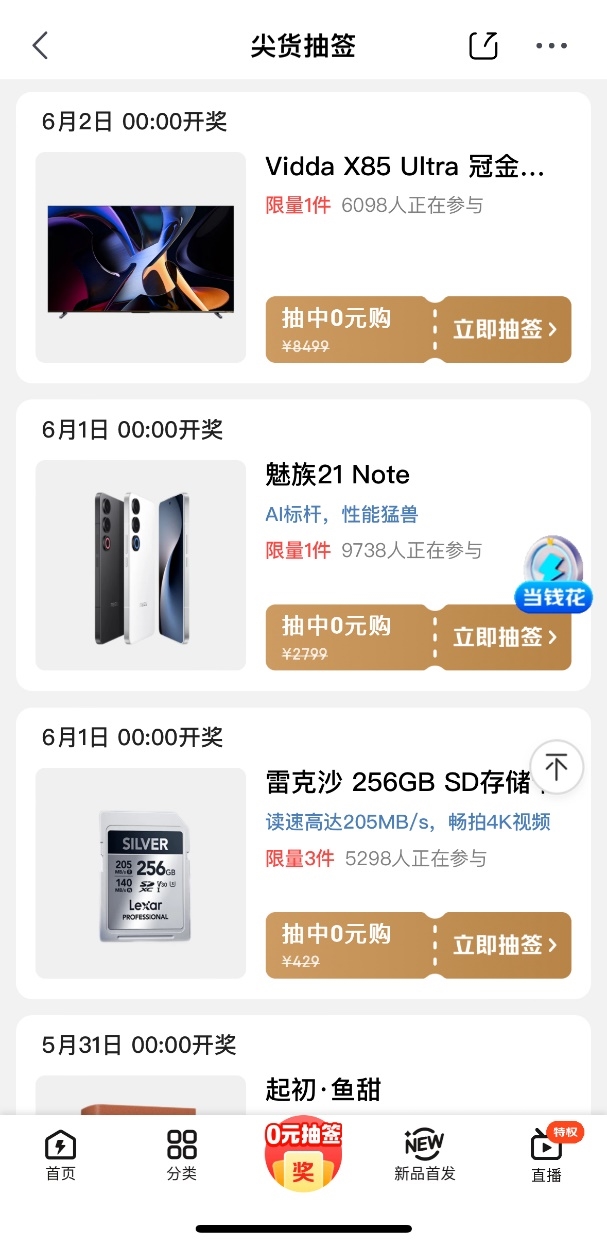Go back using the top-left arrow
The width and height of the screenshot is (607, 1245).
pyautogui.click(x=40, y=45)
